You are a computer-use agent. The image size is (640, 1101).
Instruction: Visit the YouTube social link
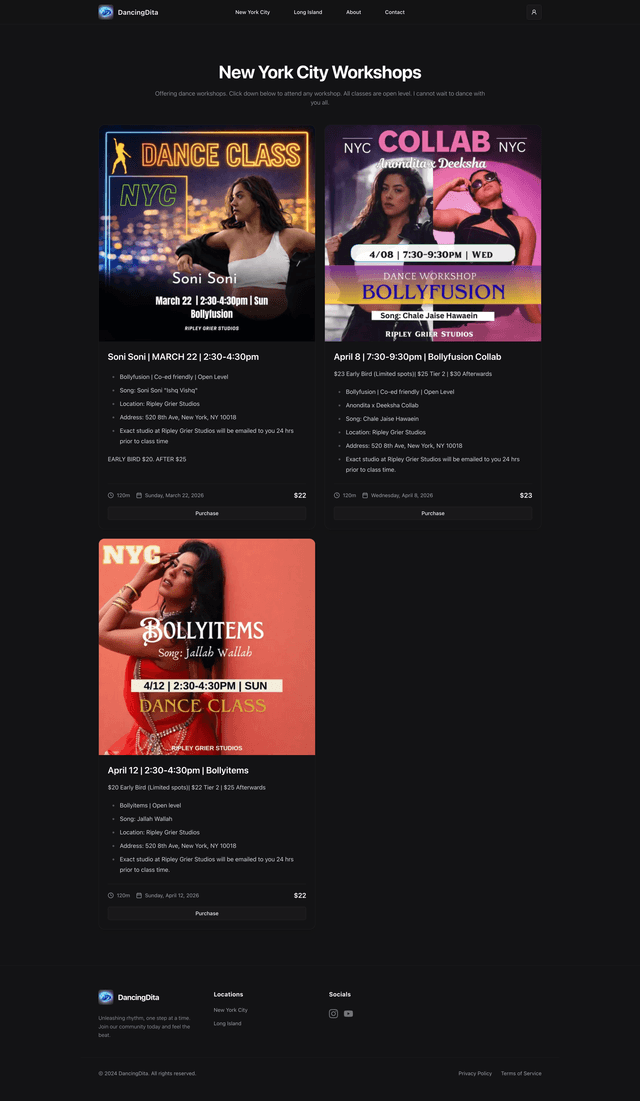348,1014
